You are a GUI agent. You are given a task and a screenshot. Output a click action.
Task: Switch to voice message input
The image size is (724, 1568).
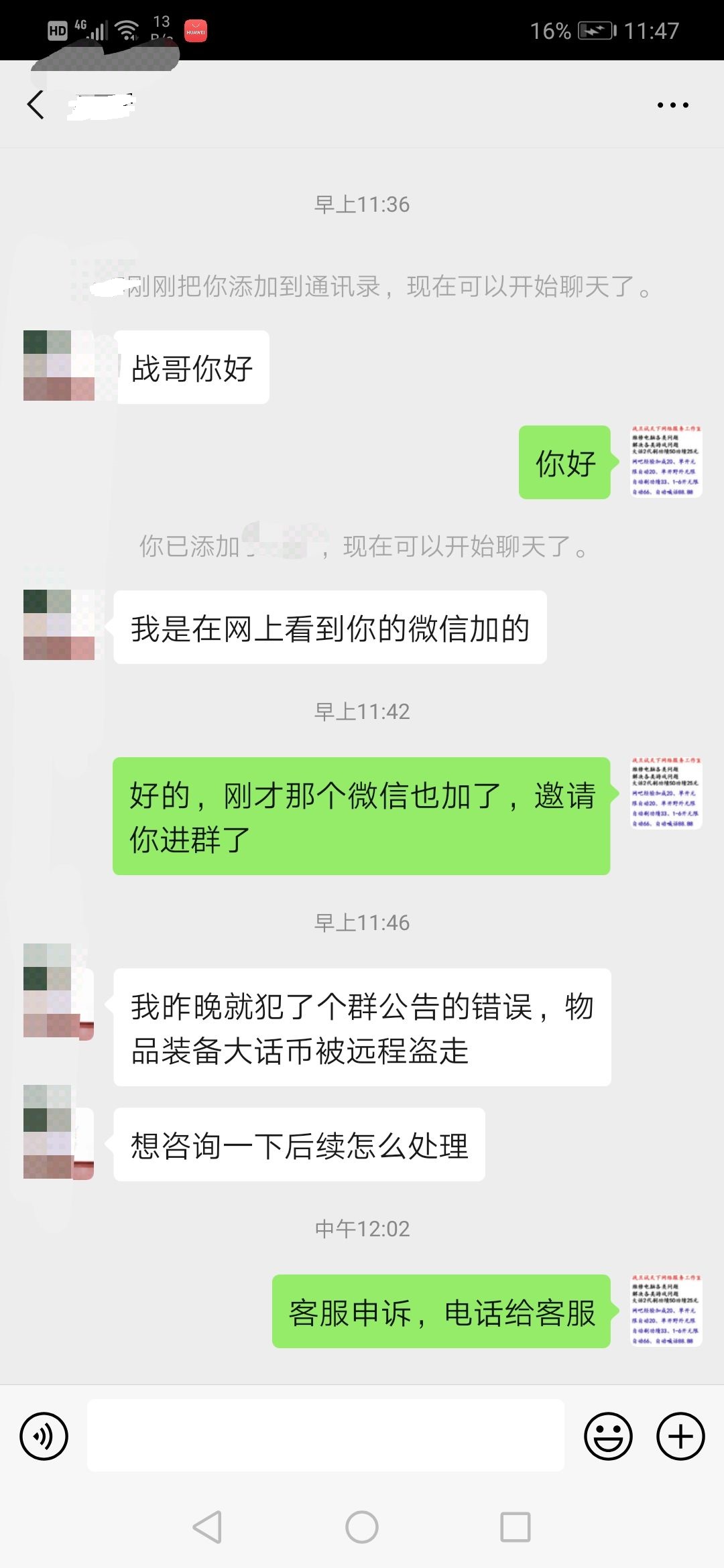(x=44, y=1436)
